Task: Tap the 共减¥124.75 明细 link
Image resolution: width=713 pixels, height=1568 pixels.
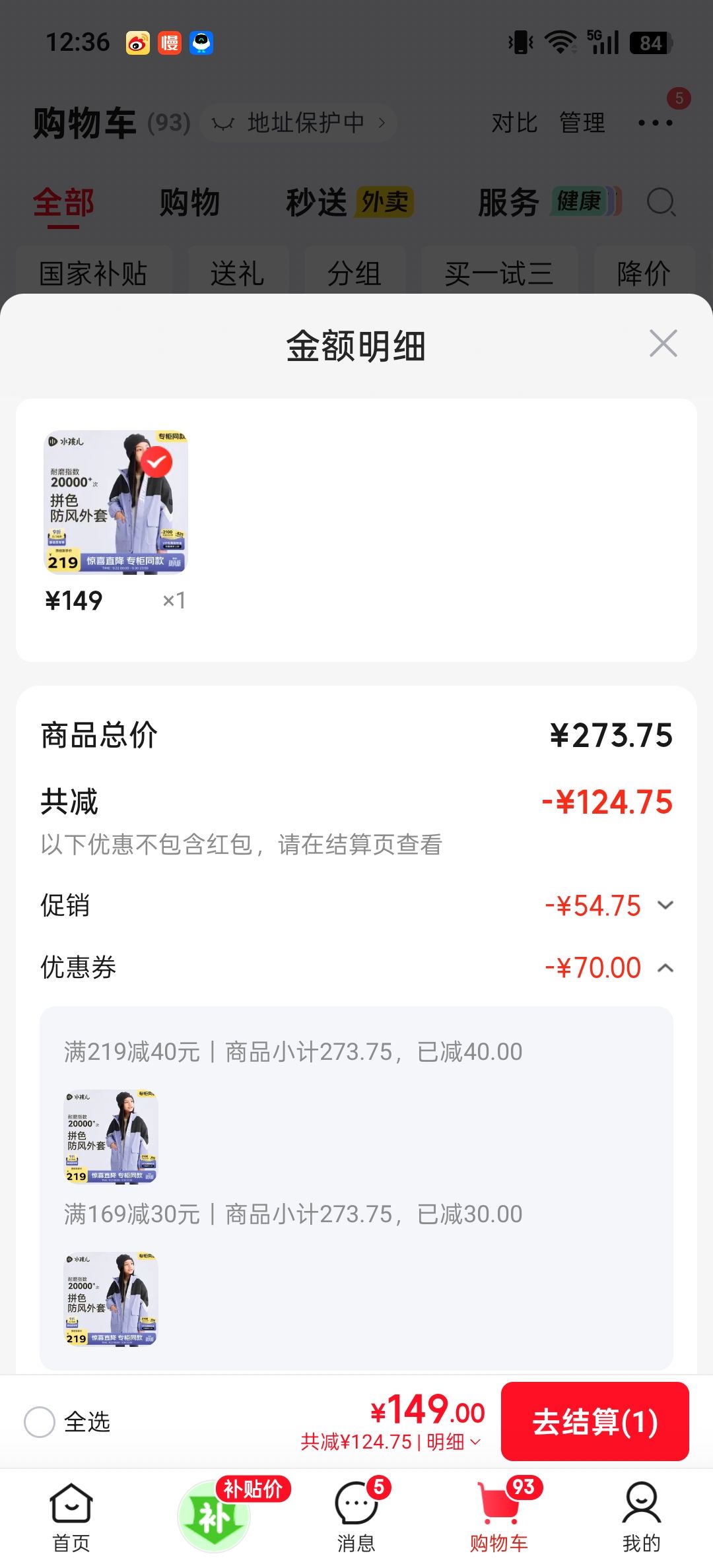Action: pos(390,1442)
